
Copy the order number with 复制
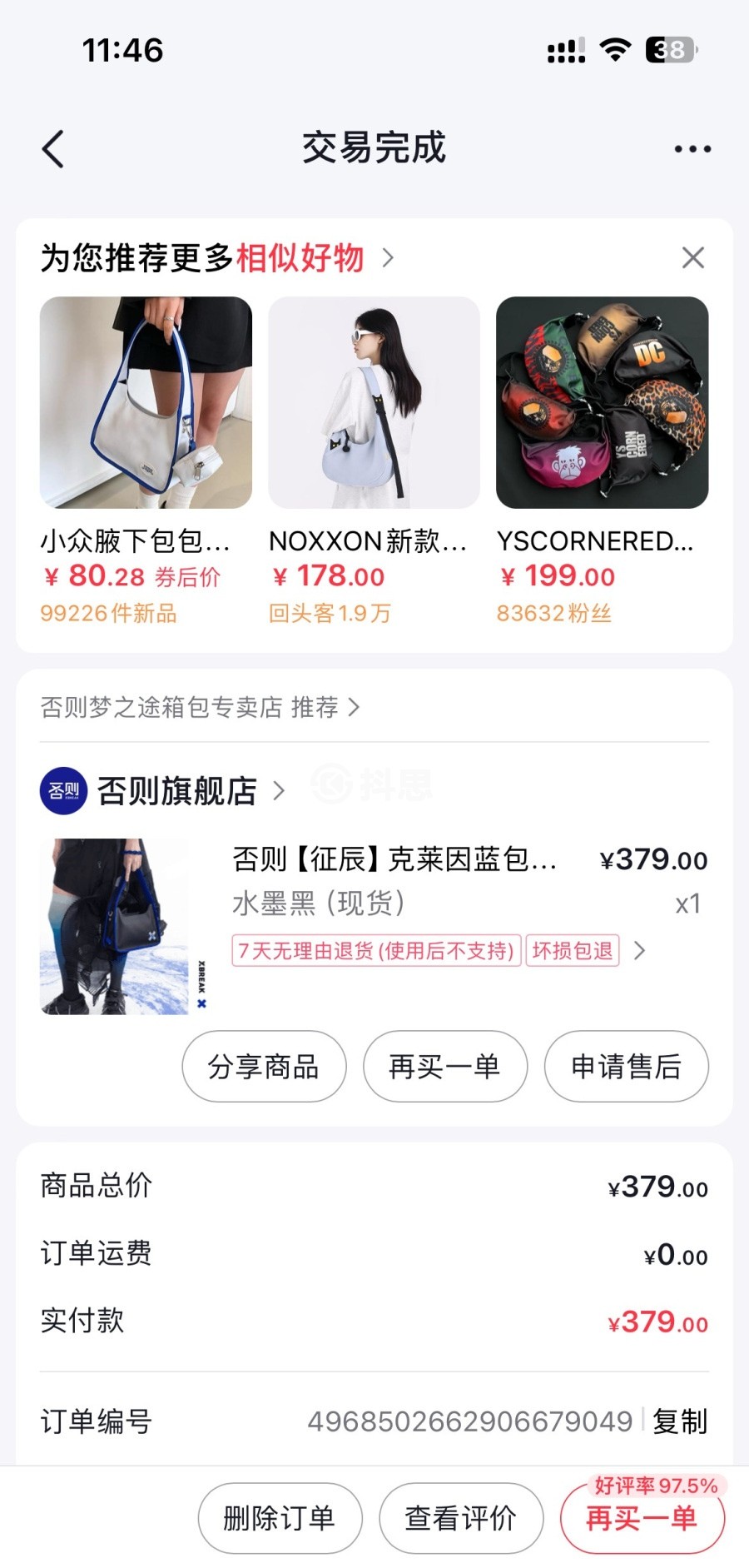[680, 1421]
